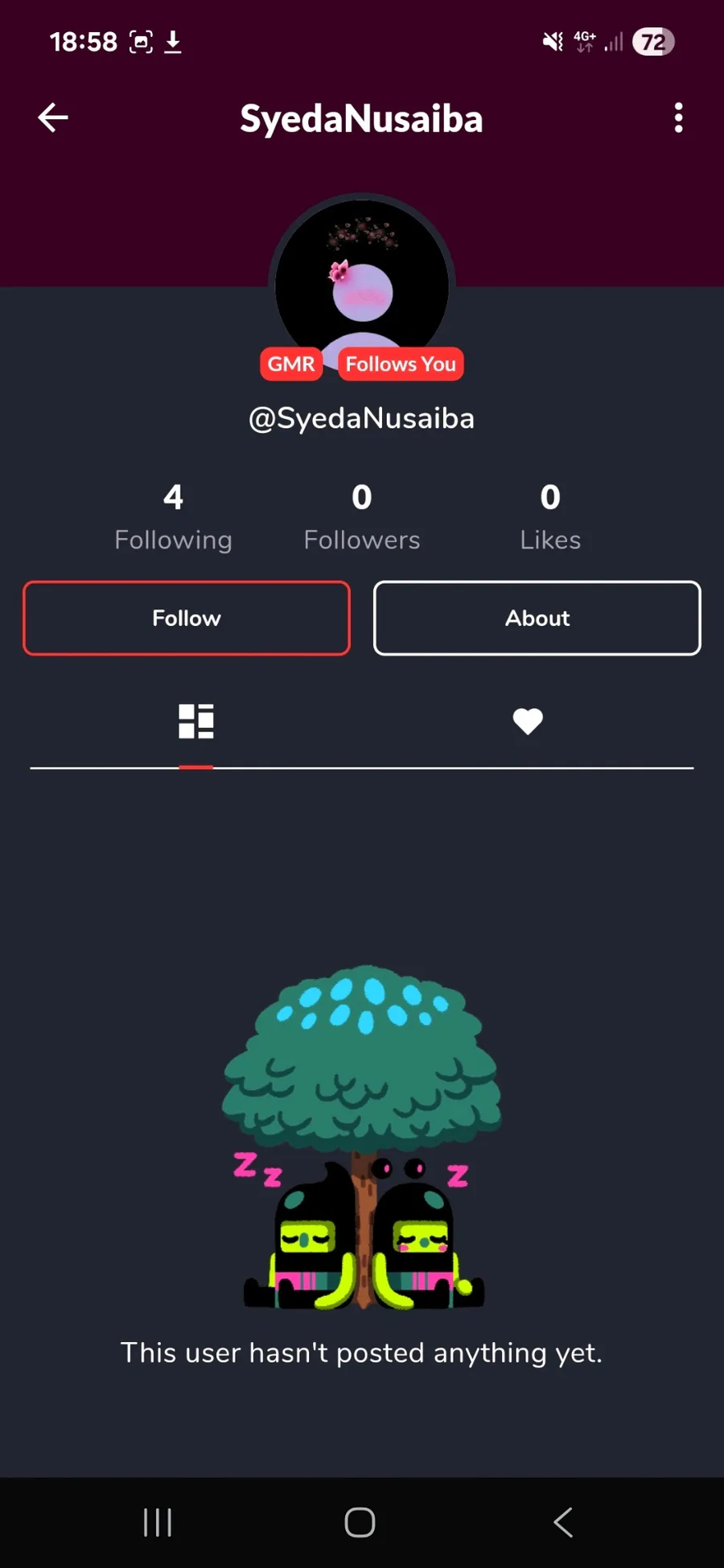Open the three-dot overflow menu
Viewport: 724px width, 1568px height.
[x=678, y=118]
